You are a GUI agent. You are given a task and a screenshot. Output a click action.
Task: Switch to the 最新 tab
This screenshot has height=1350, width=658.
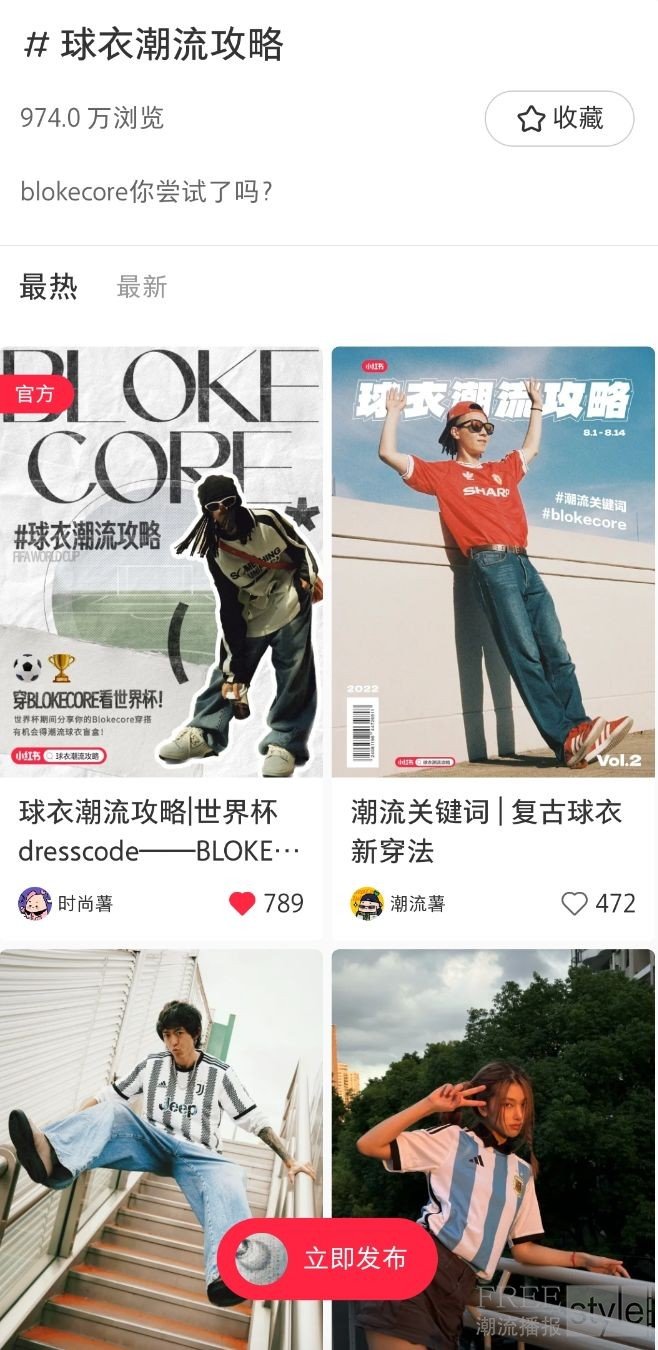pyautogui.click(x=142, y=287)
